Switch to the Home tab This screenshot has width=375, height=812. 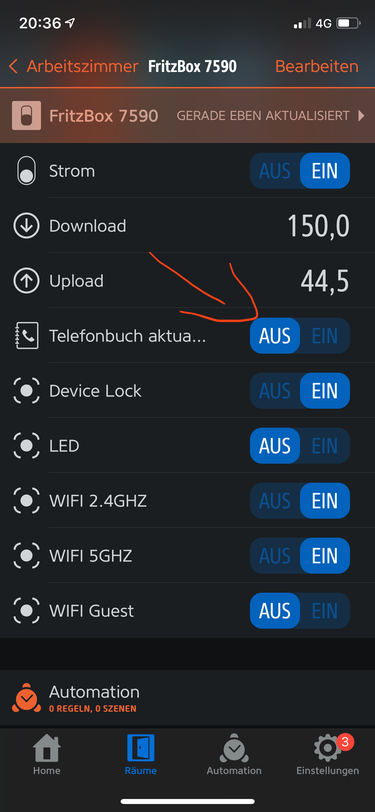point(47,755)
